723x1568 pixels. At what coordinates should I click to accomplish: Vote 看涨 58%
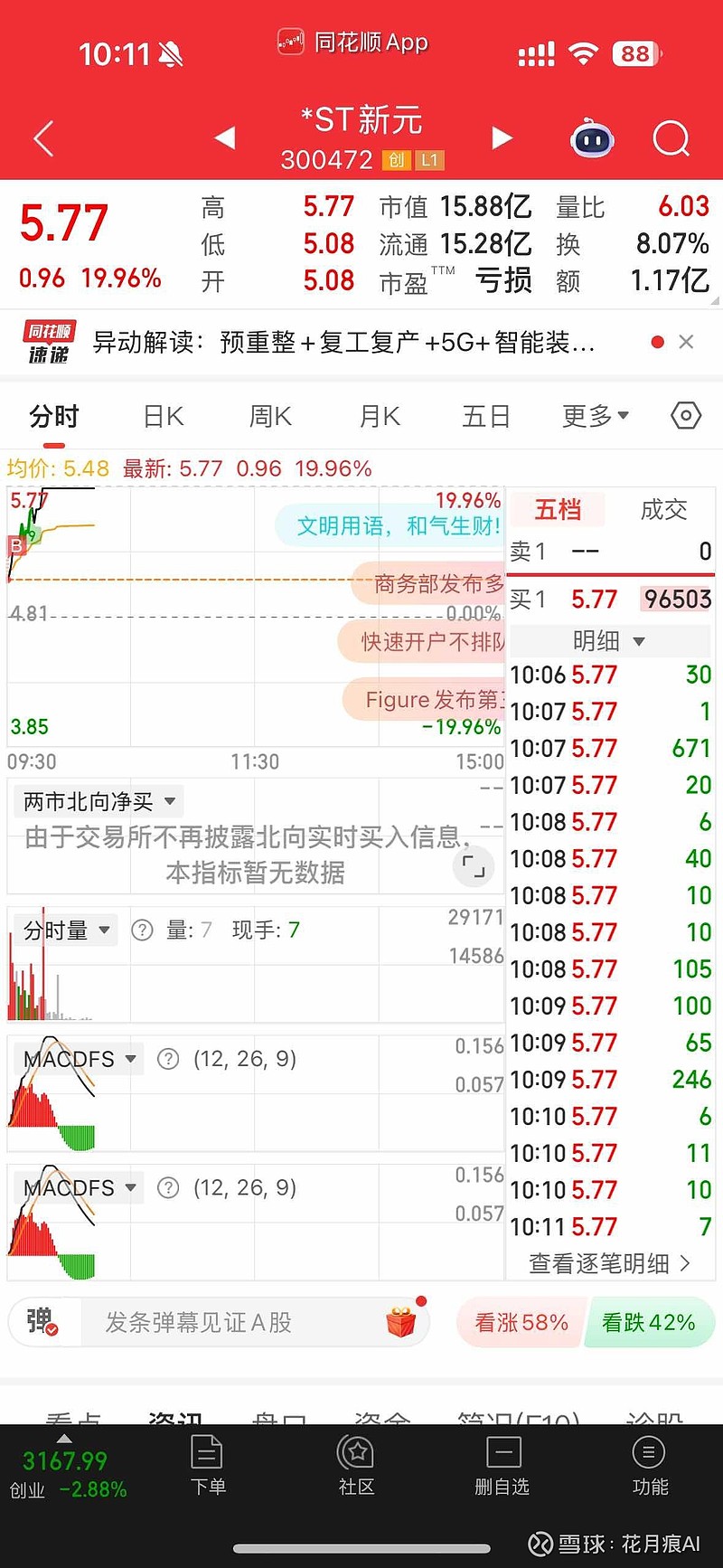pyautogui.click(x=521, y=1323)
